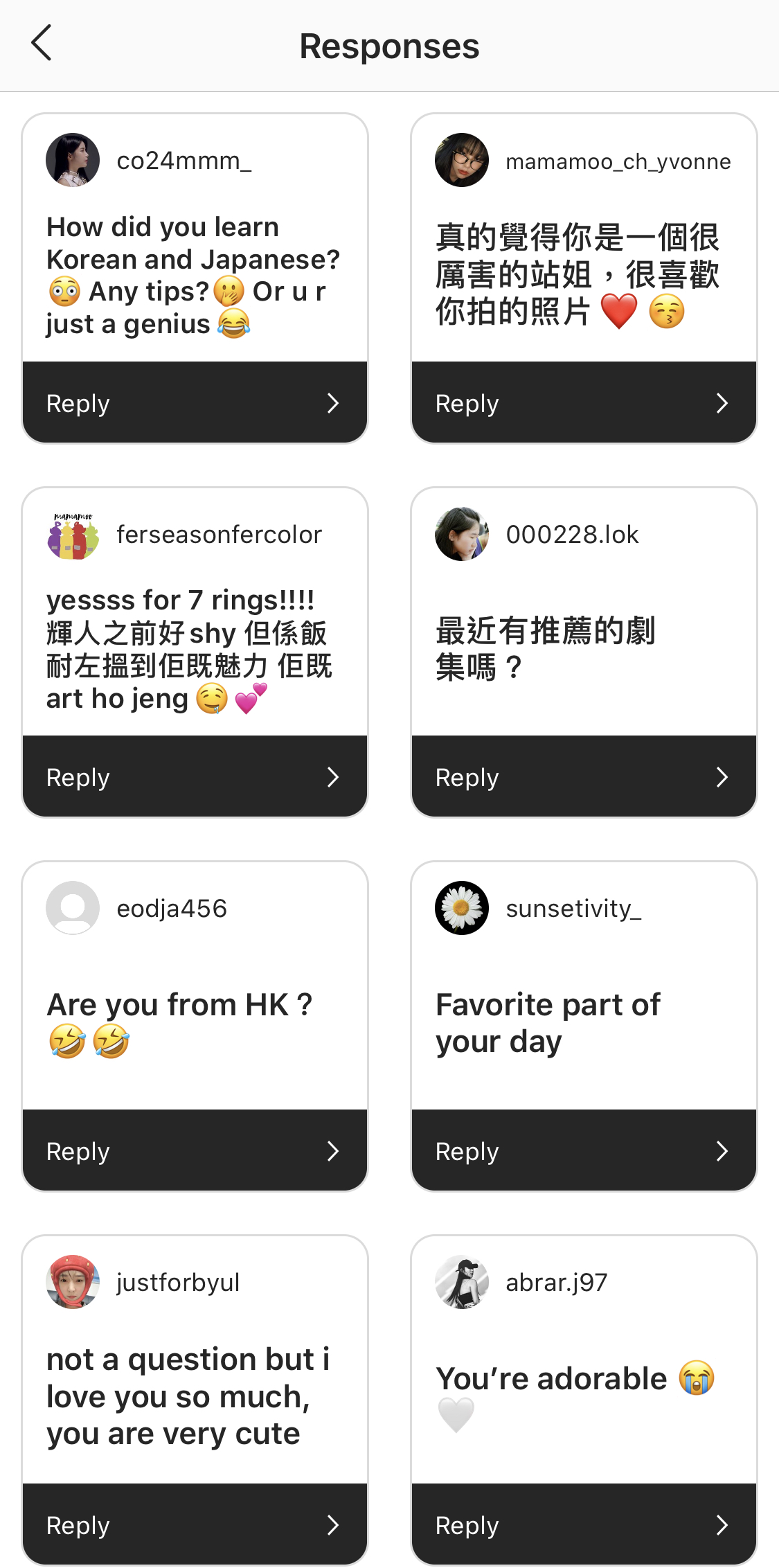Reply to ferseasonfercolor's response
The image size is (779, 1568).
click(195, 777)
